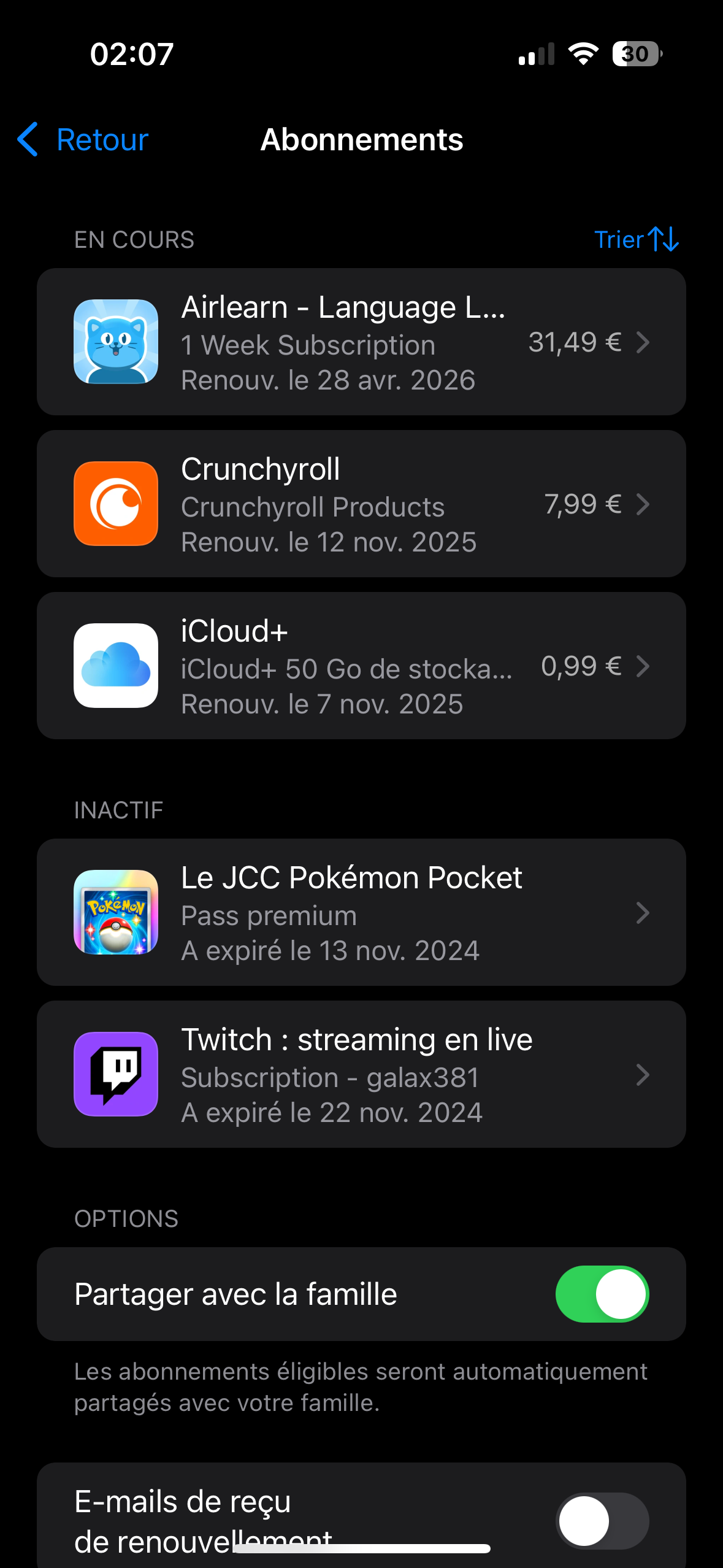Open the iCloud+ subscription row

tap(361, 666)
